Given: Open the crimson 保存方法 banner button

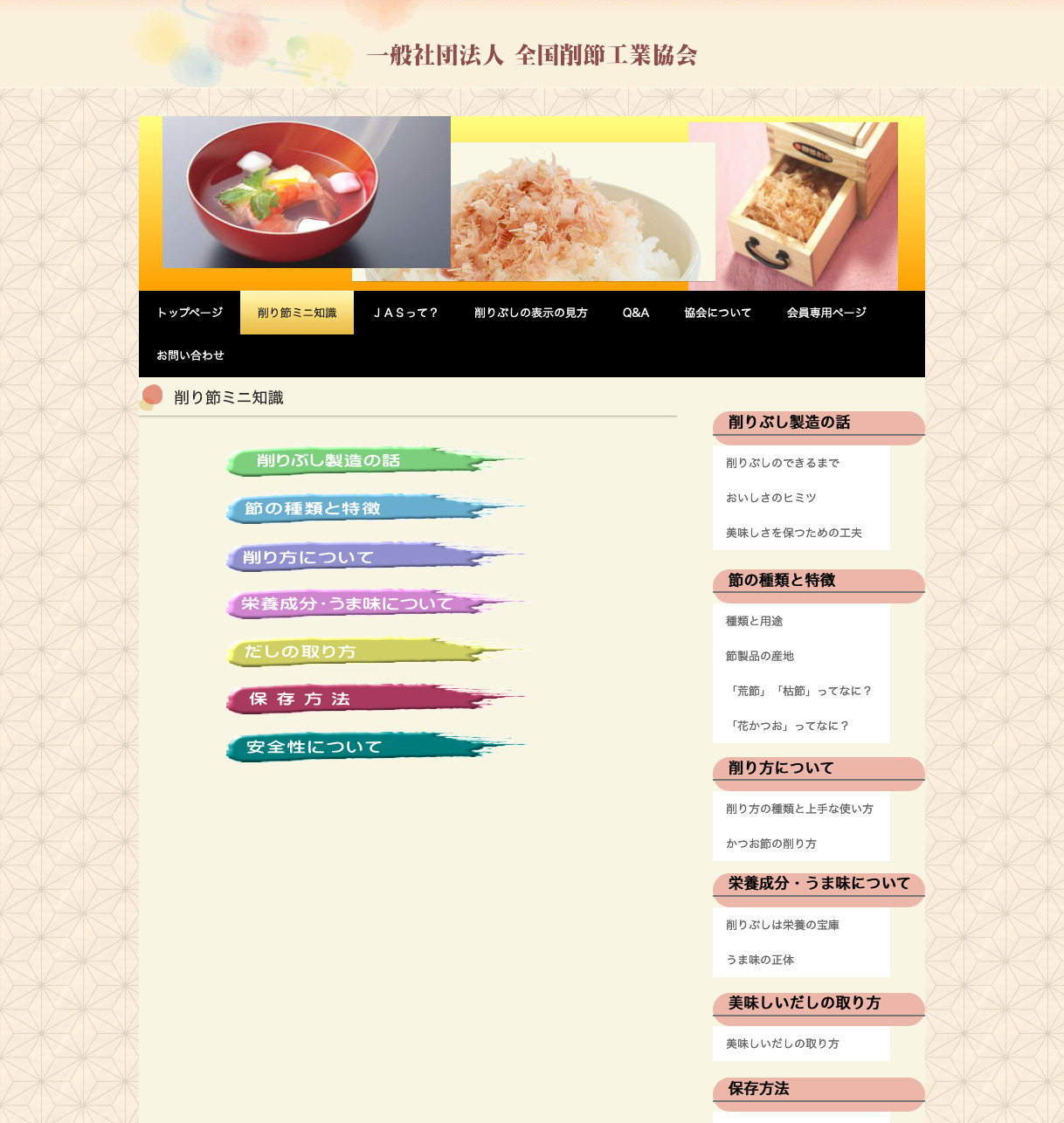Looking at the screenshot, I should tap(349, 699).
